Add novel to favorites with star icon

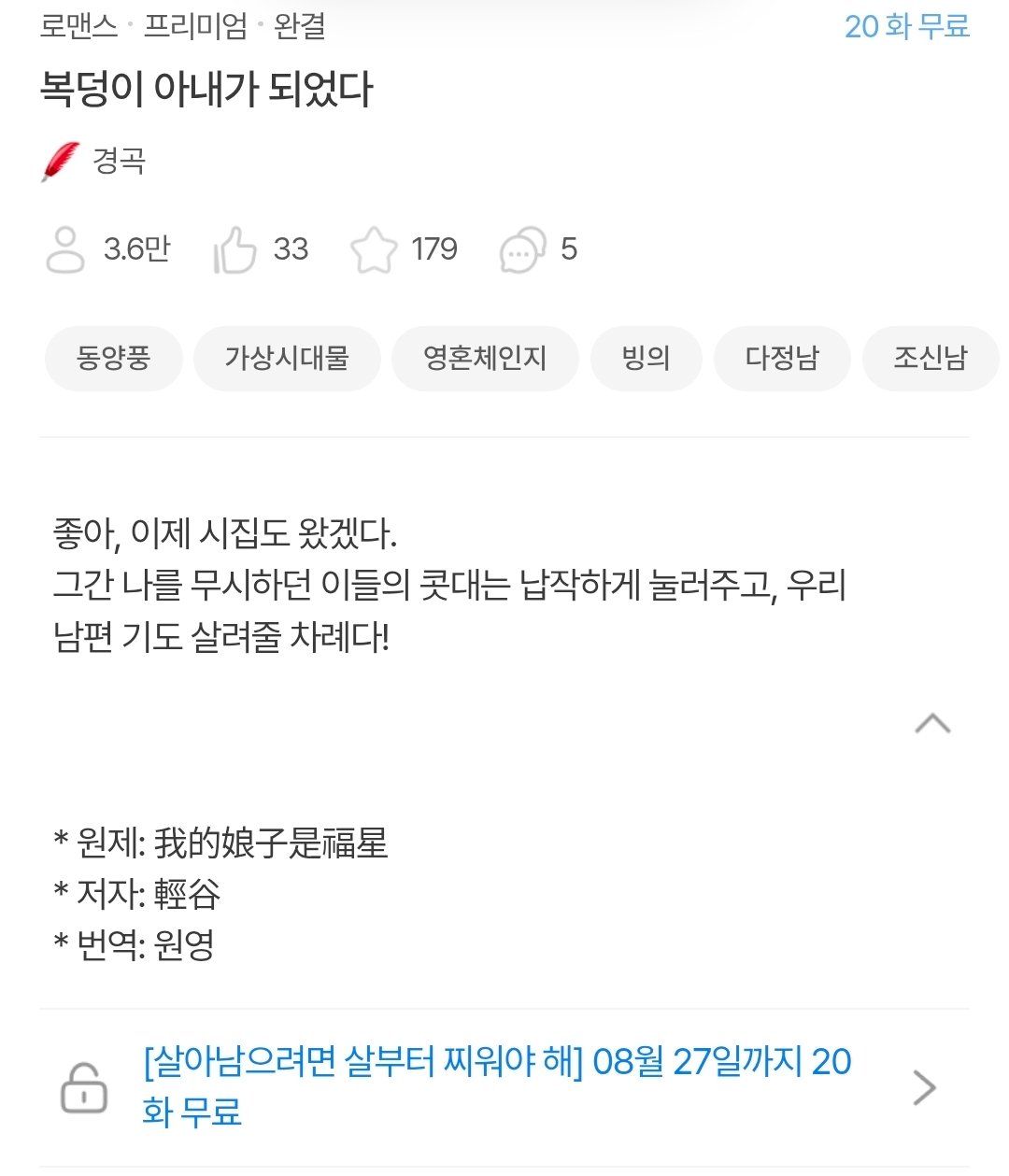373,249
